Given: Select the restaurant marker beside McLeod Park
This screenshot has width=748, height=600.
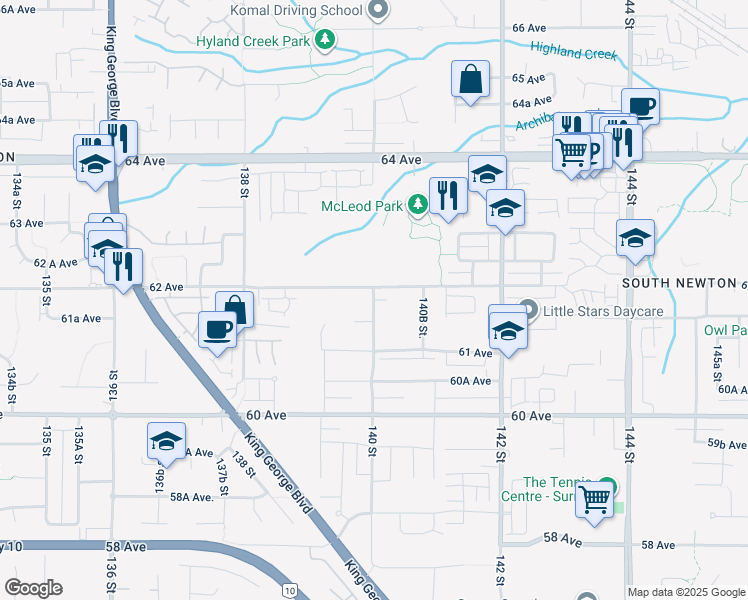Looking at the screenshot, I should coord(448,195).
